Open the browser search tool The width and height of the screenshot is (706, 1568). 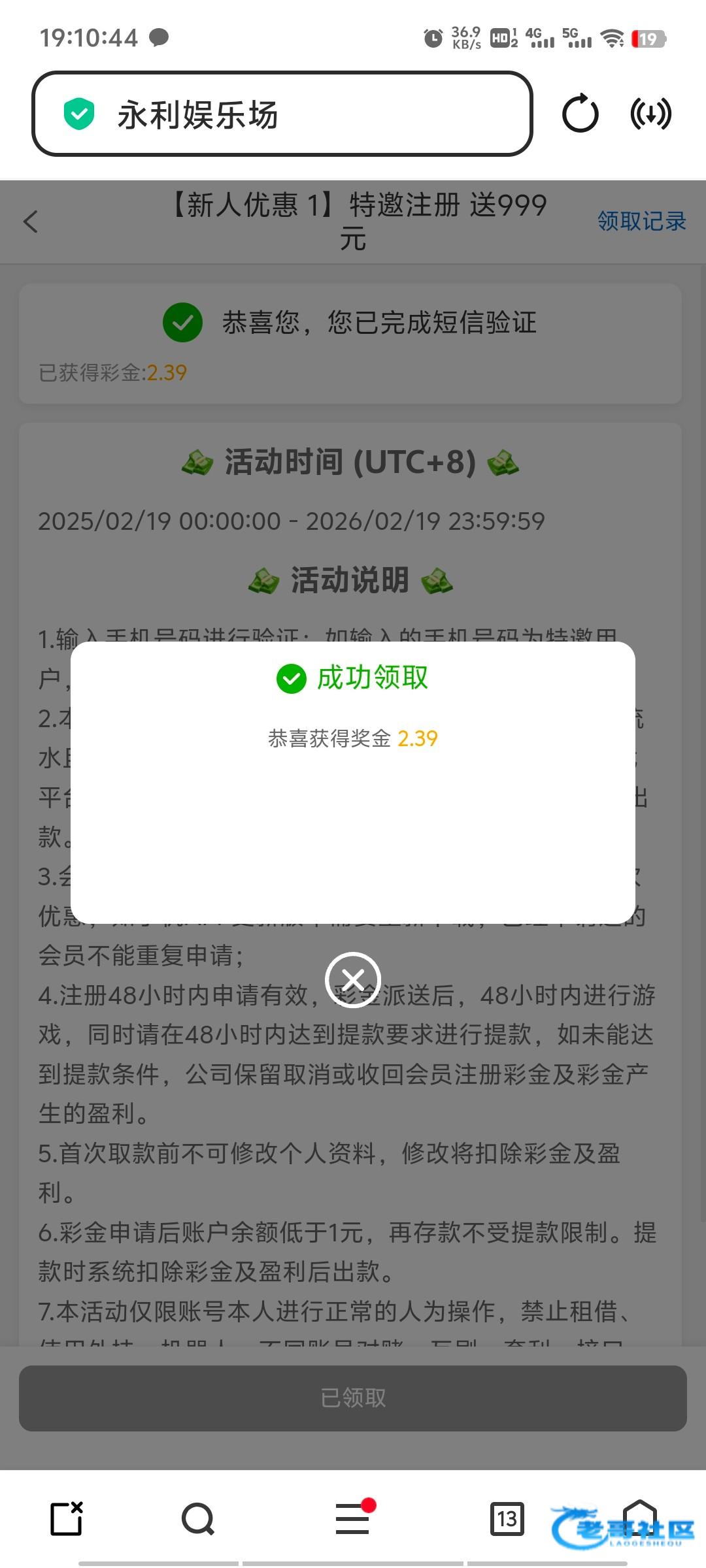[197, 1518]
